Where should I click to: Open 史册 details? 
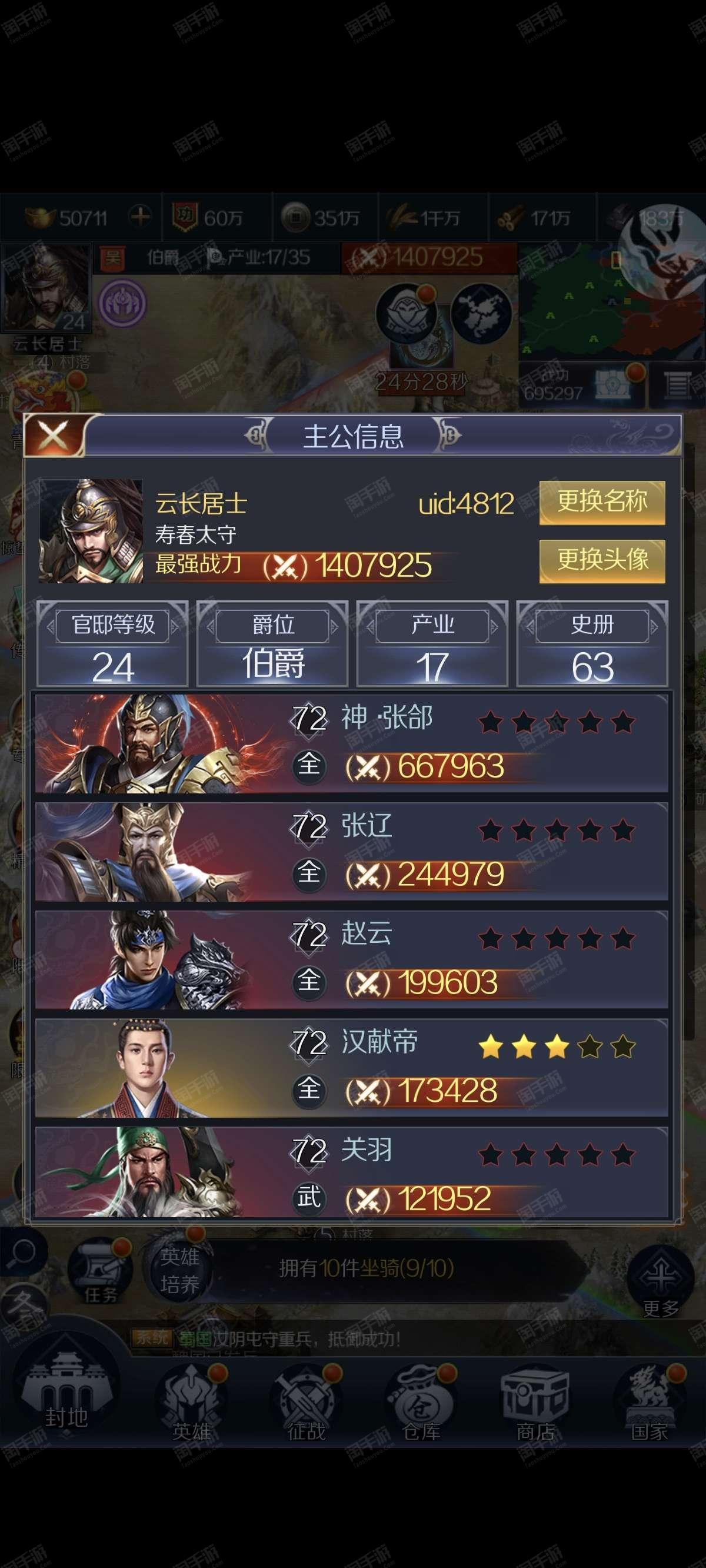(592, 644)
